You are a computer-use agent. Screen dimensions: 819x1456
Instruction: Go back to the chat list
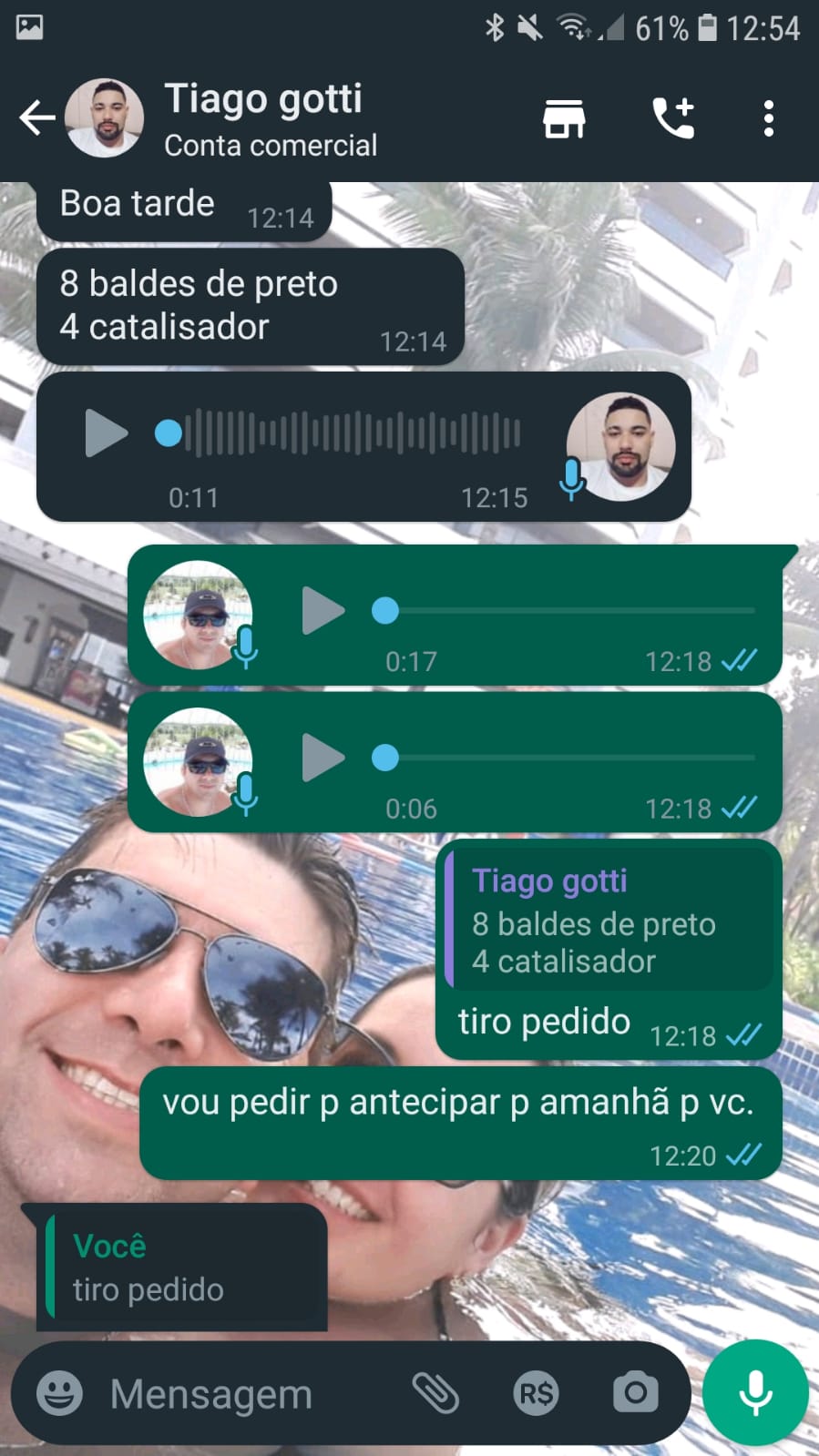(x=36, y=118)
